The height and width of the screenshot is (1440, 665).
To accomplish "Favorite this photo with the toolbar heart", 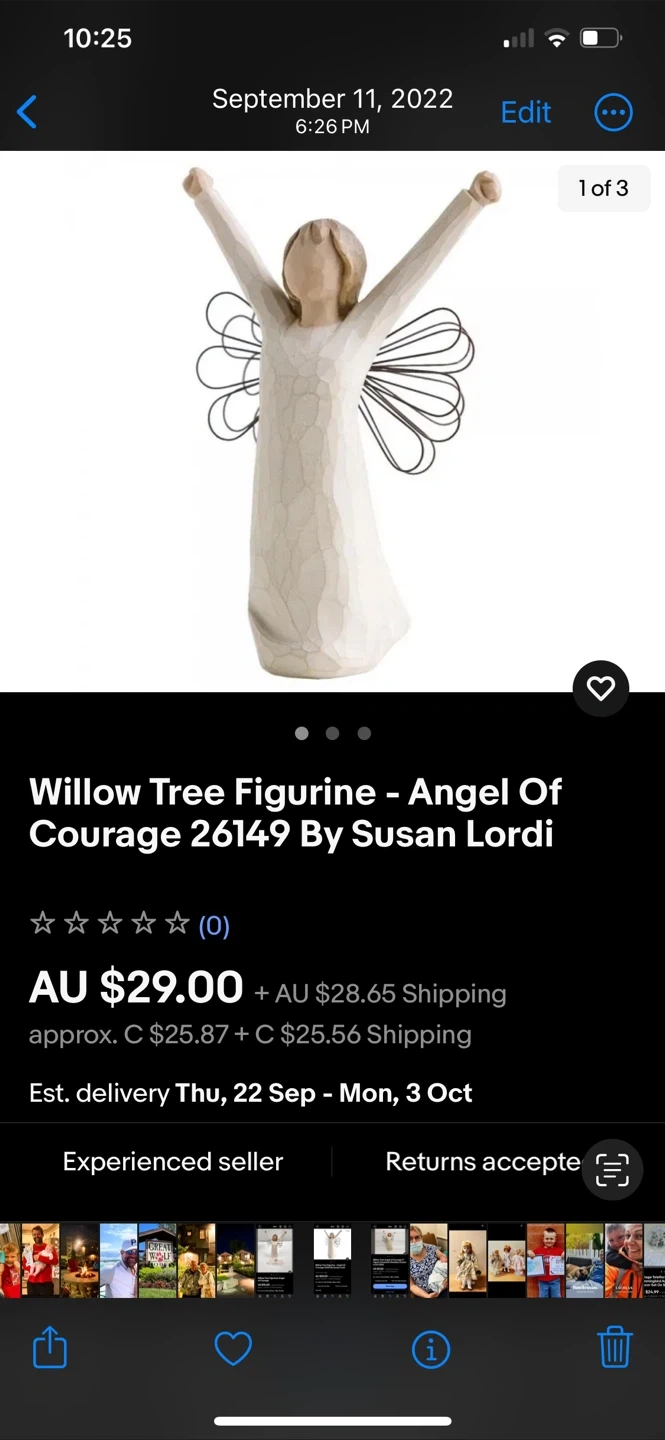I will click(233, 1350).
